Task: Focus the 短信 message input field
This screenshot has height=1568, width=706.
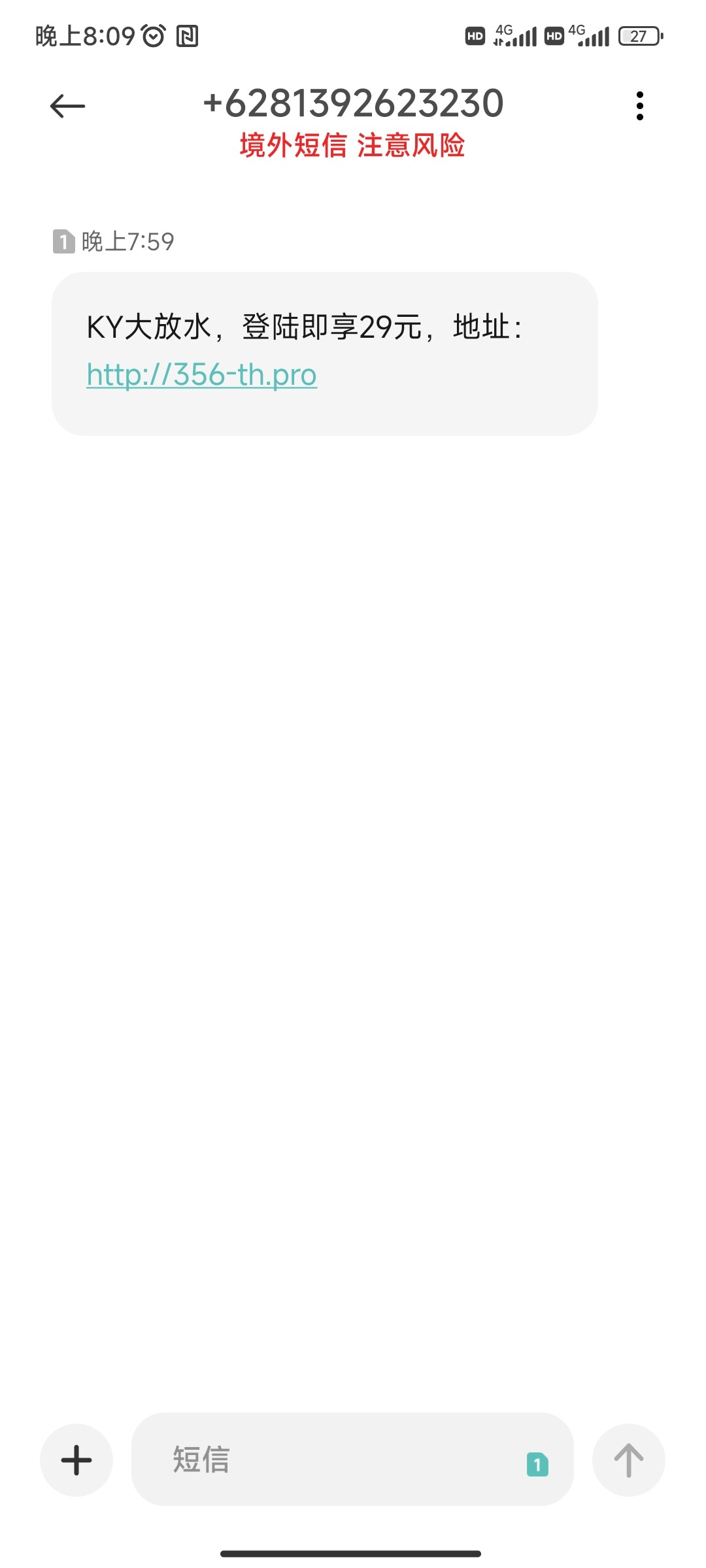Action: pyautogui.click(x=327, y=1460)
